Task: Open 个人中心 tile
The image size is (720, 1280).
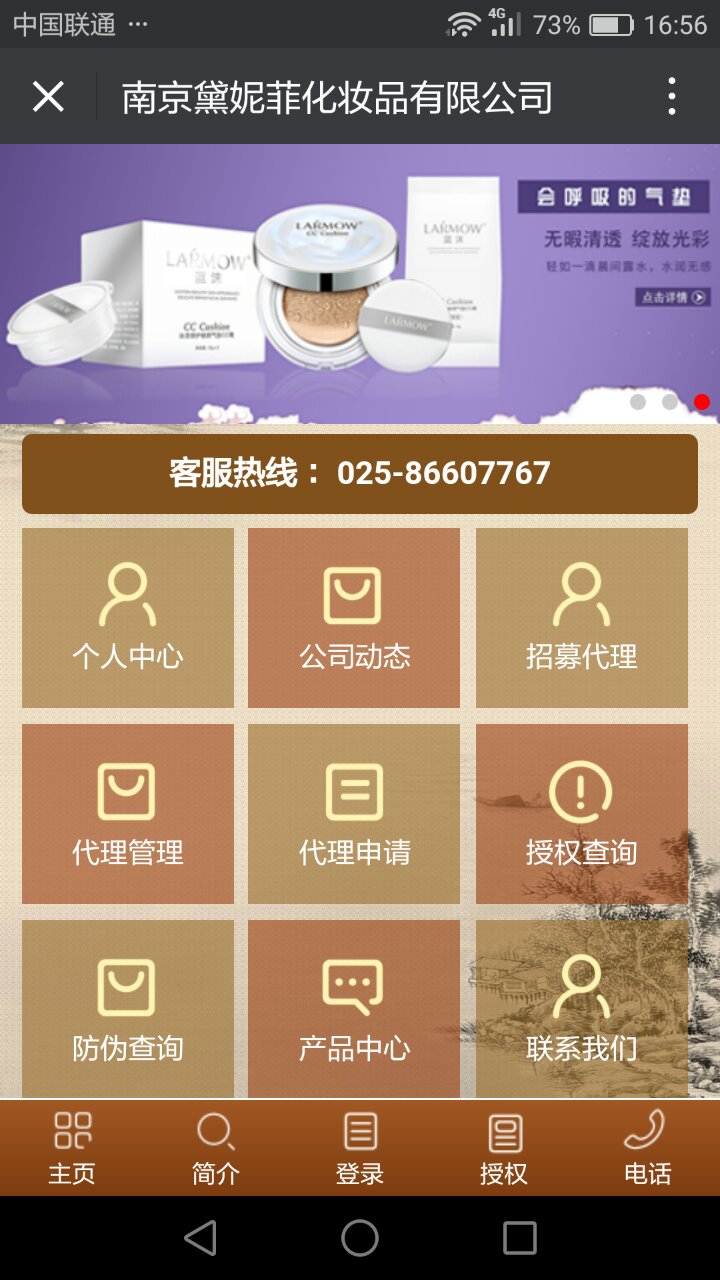Action: point(128,617)
